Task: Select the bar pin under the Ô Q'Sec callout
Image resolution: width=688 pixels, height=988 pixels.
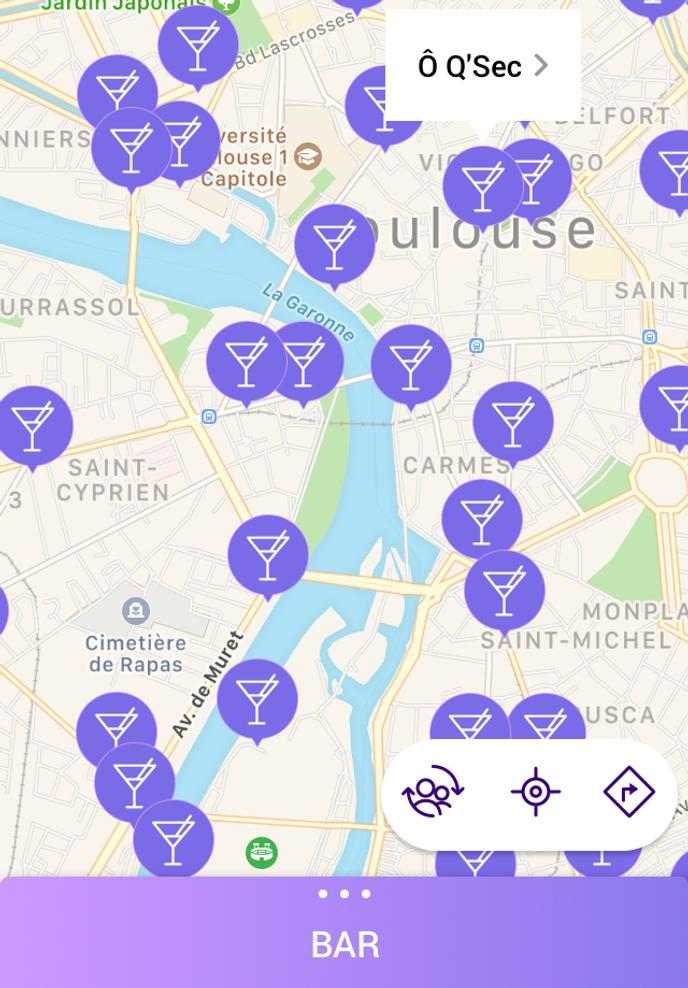Action: [482, 187]
